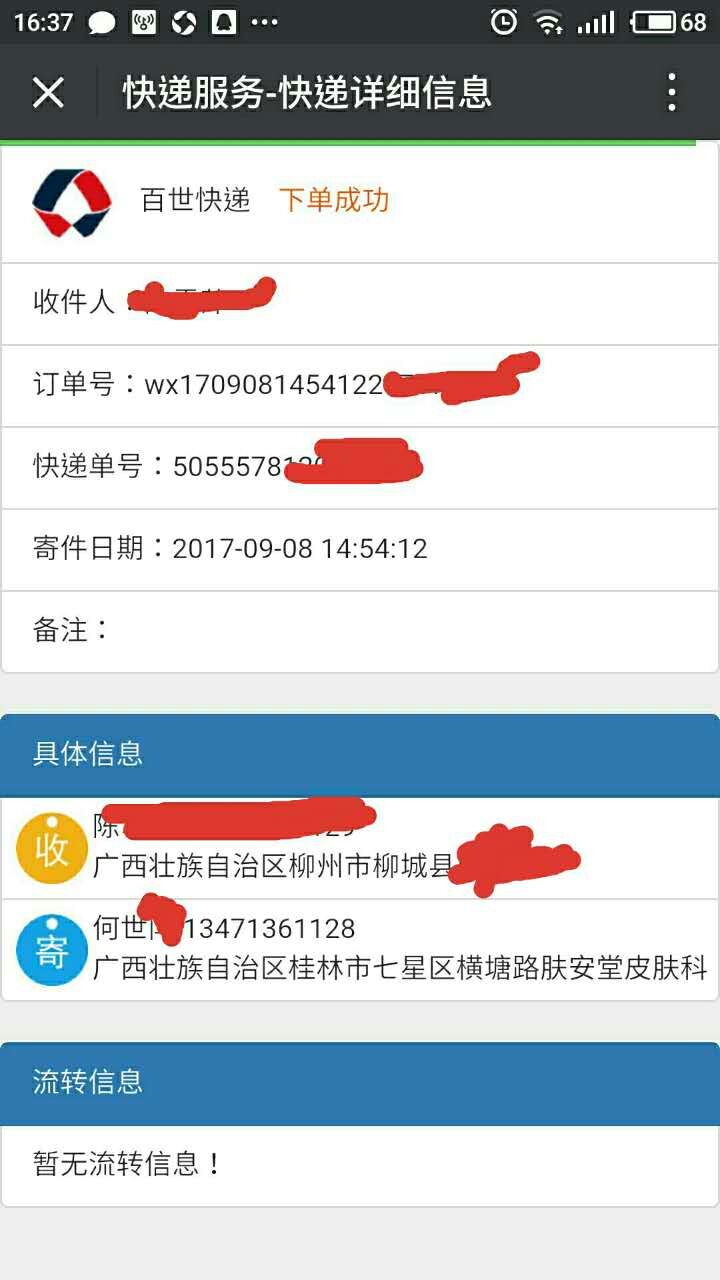The height and width of the screenshot is (1280, 720).
Task: Open the three-dot overflow menu
Action: [x=672, y=93]
